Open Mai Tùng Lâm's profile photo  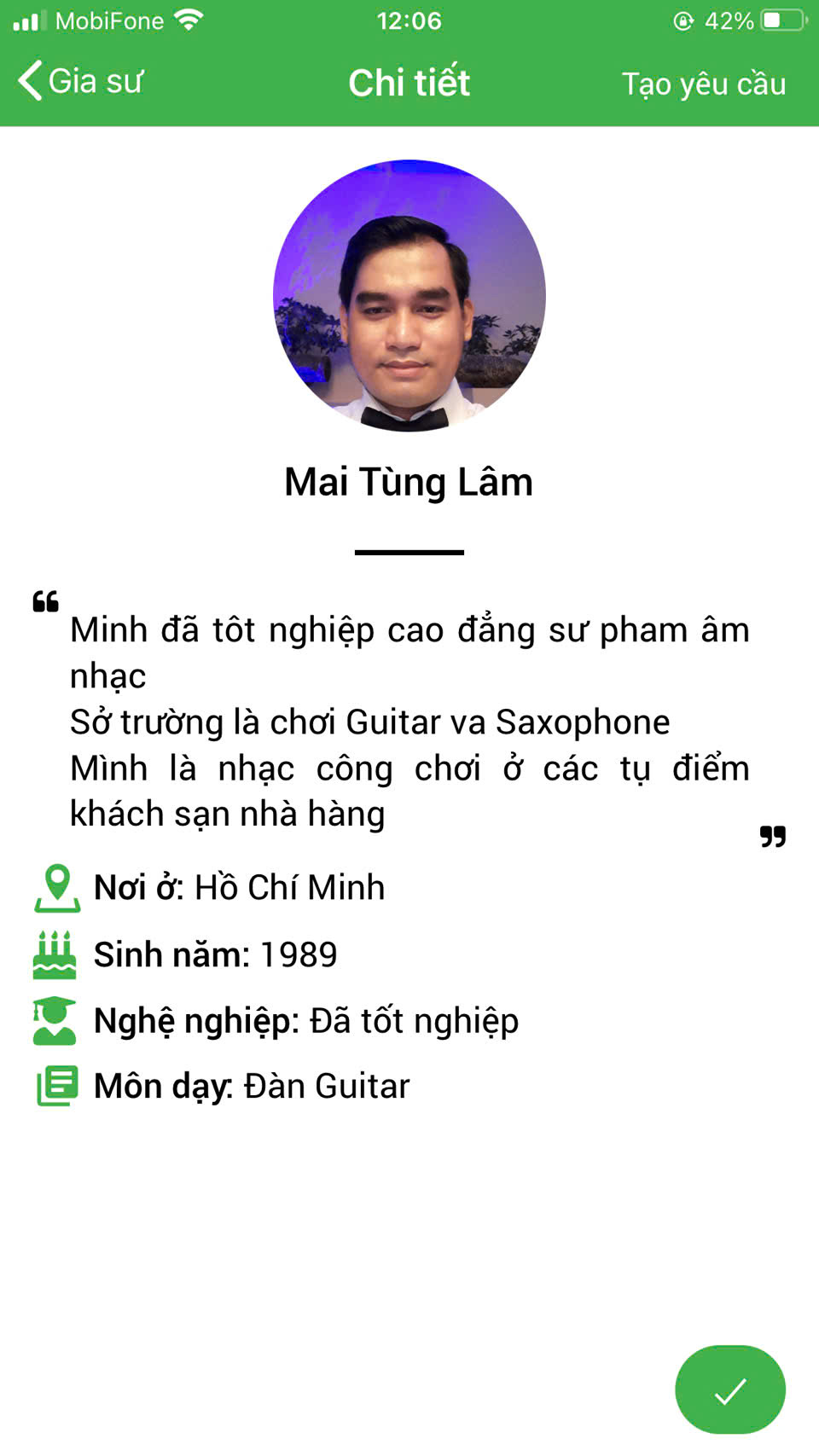(x=409, y=295)
